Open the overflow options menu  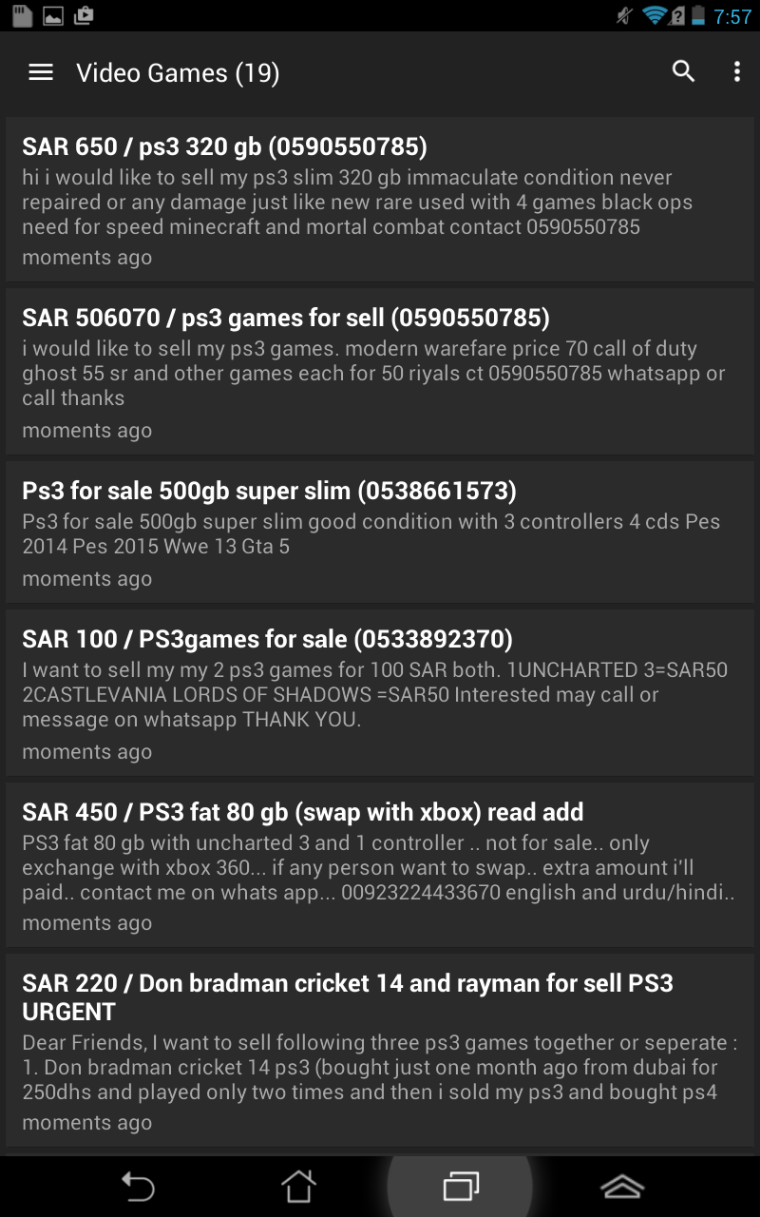coord(737,72)
